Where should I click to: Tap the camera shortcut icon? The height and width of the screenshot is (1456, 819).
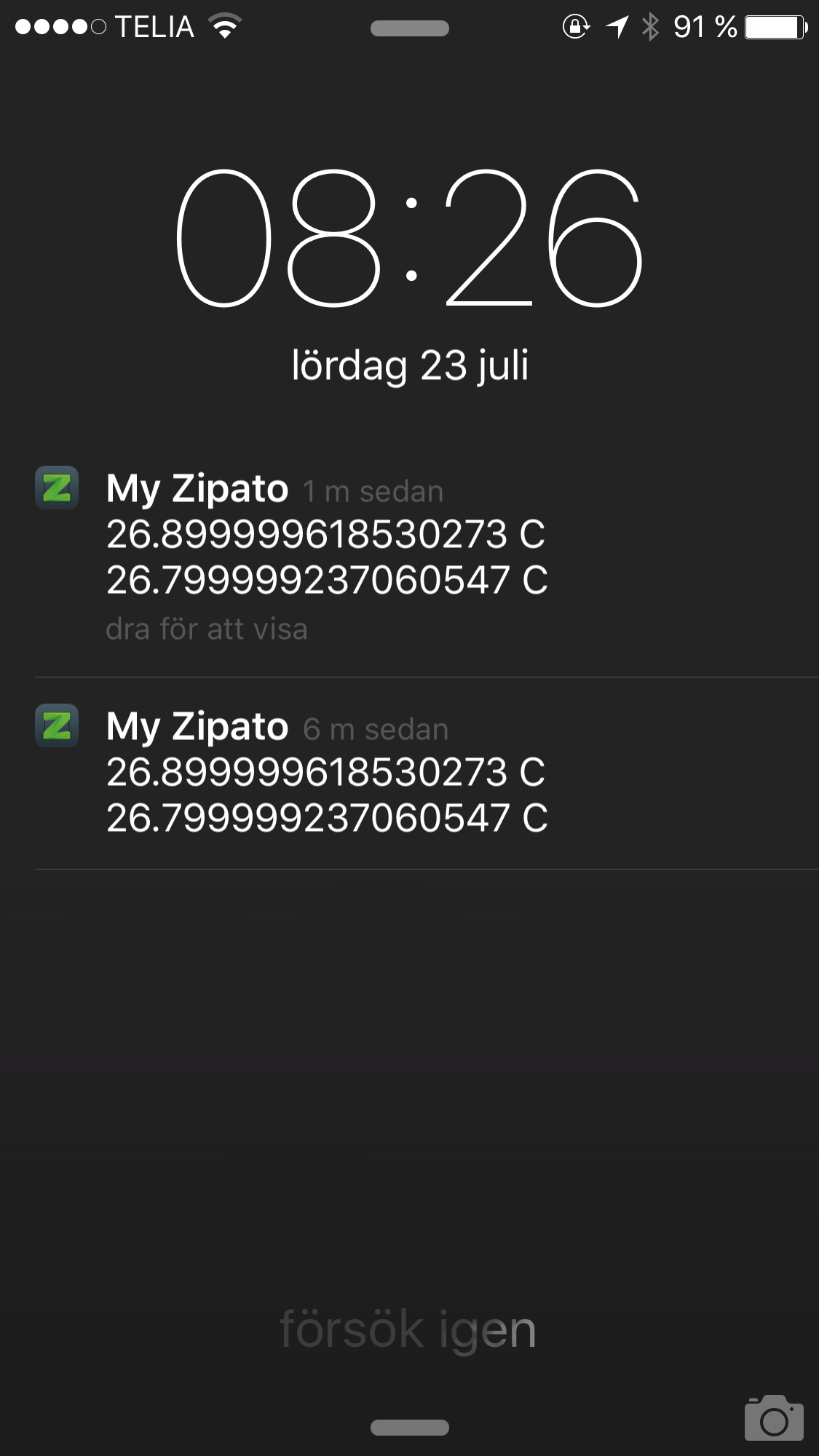pyautogui.click(x=773, y=1417)
